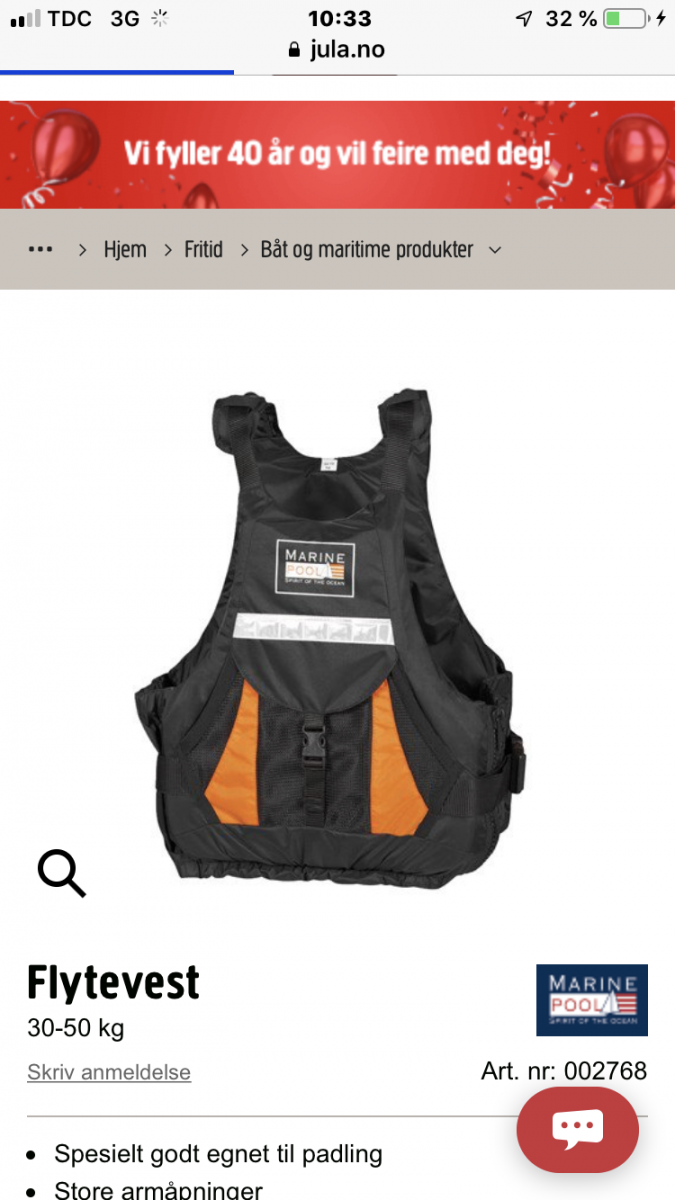Open the Marine Pool brand page
Viewport: 675px width, 1200px height.
click(x=591, y=1000)
